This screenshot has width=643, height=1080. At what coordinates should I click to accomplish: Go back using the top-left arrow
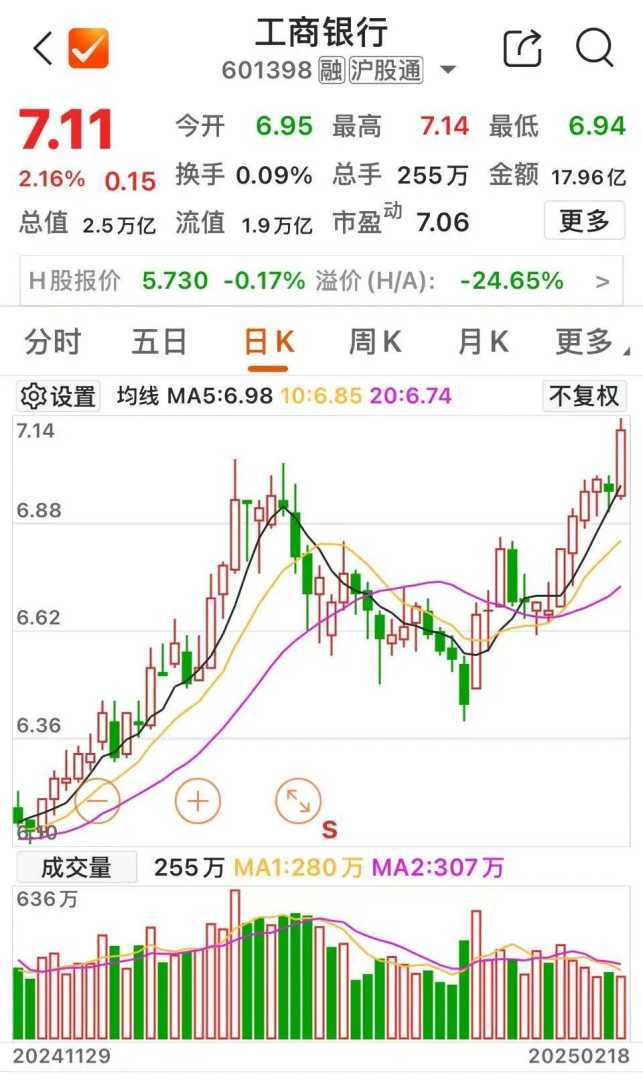tap(42, 48)
